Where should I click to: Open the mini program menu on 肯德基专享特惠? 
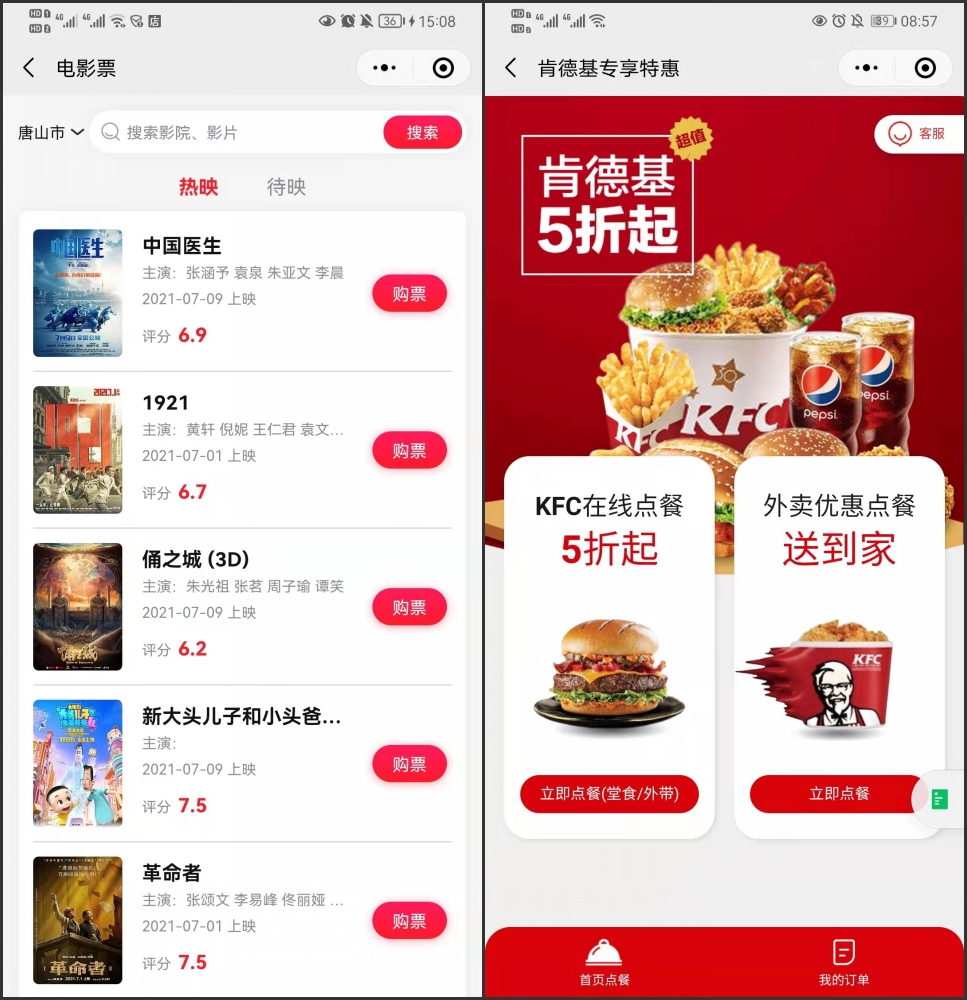point(867,68)
